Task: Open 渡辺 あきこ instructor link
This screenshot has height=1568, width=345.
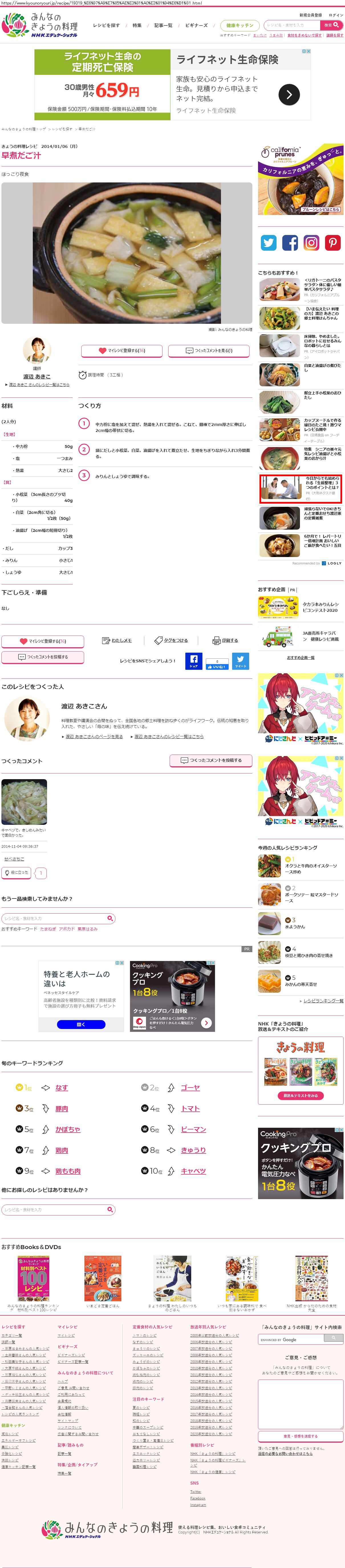Action: click(37, 376)
